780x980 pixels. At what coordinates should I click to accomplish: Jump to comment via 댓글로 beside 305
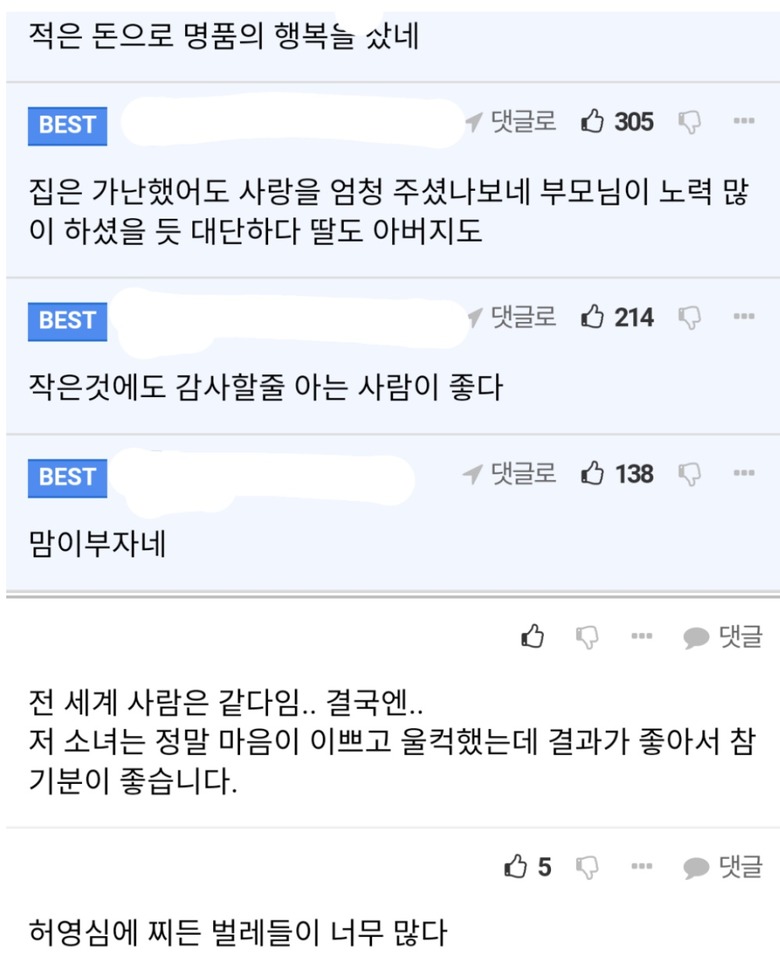point(511,122)
